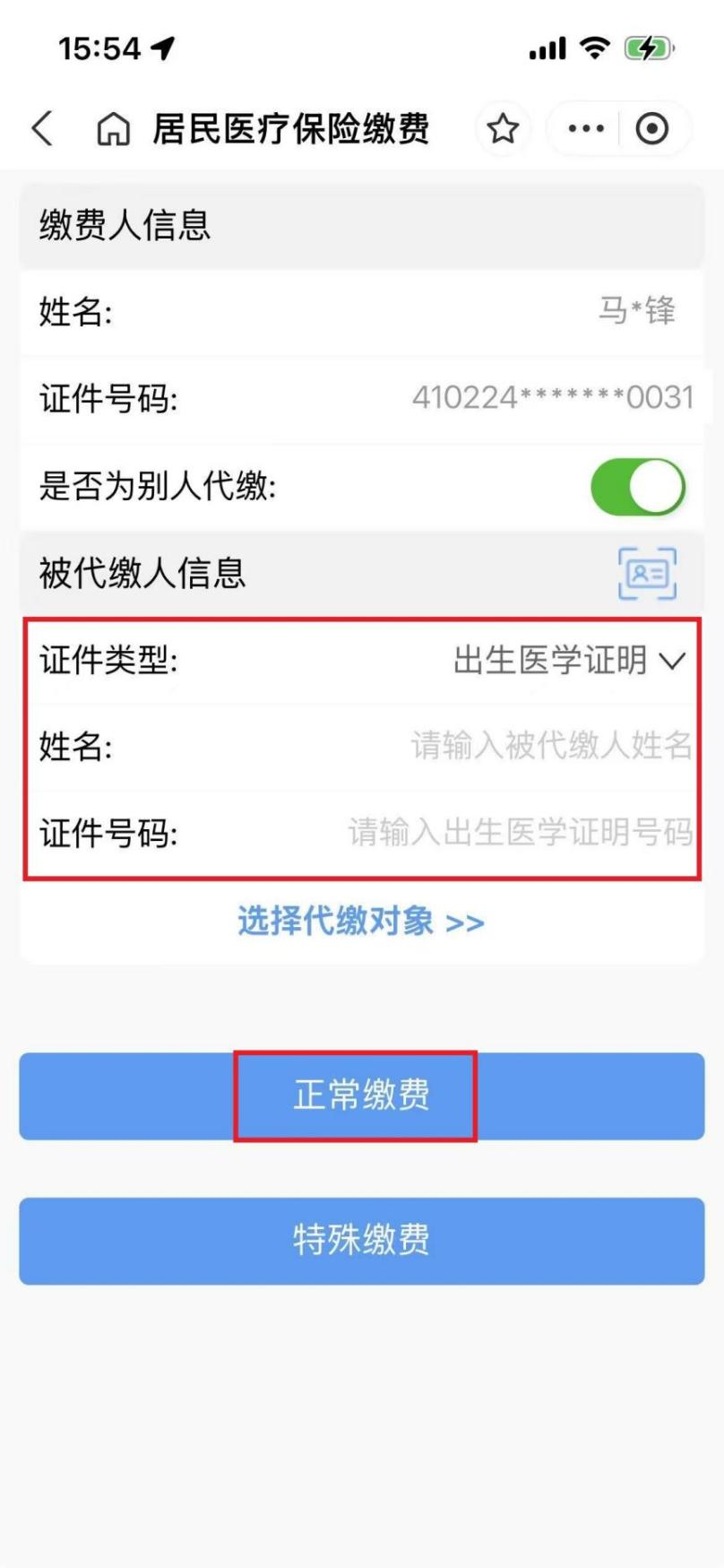
Task: Focus the 被代缴人姓名 input field
Action: click(550, 746)
